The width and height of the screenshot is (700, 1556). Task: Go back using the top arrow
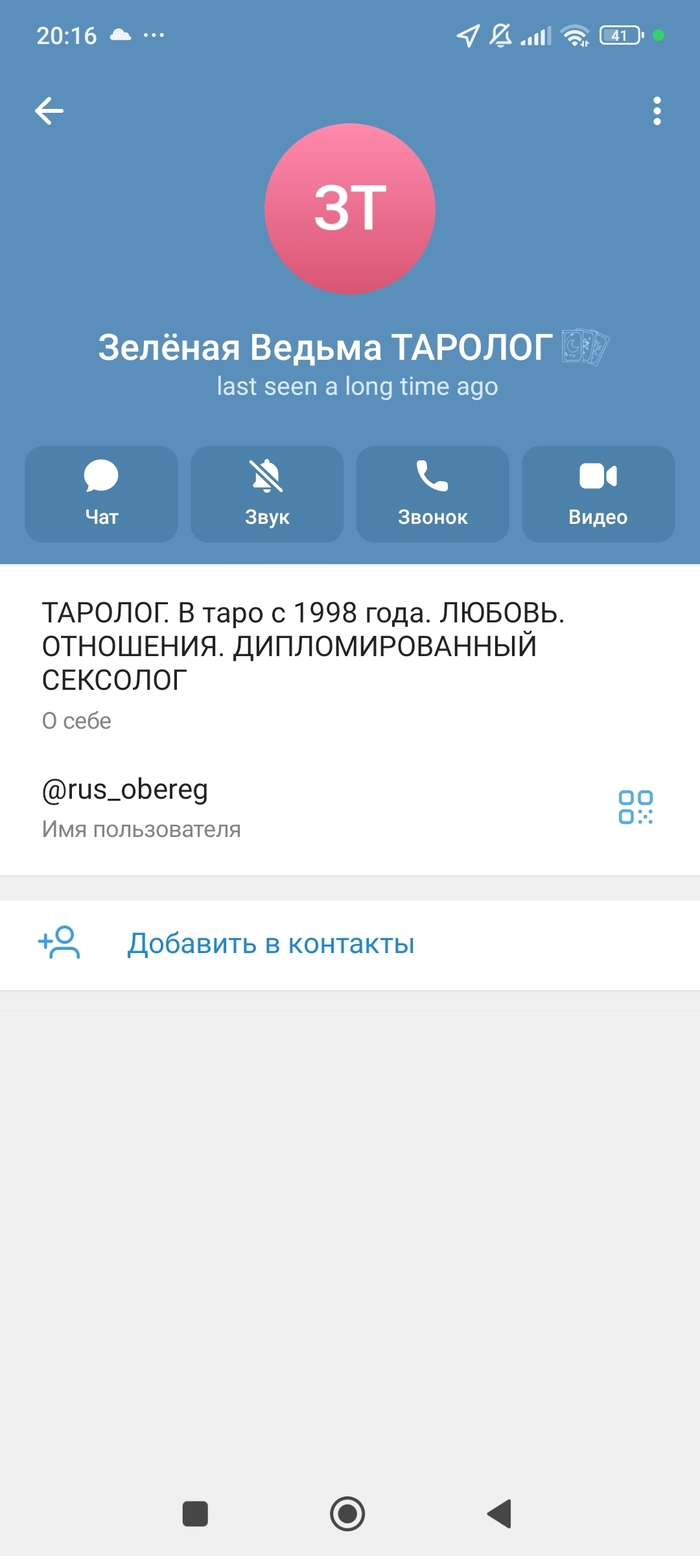[x=49, y=111]
